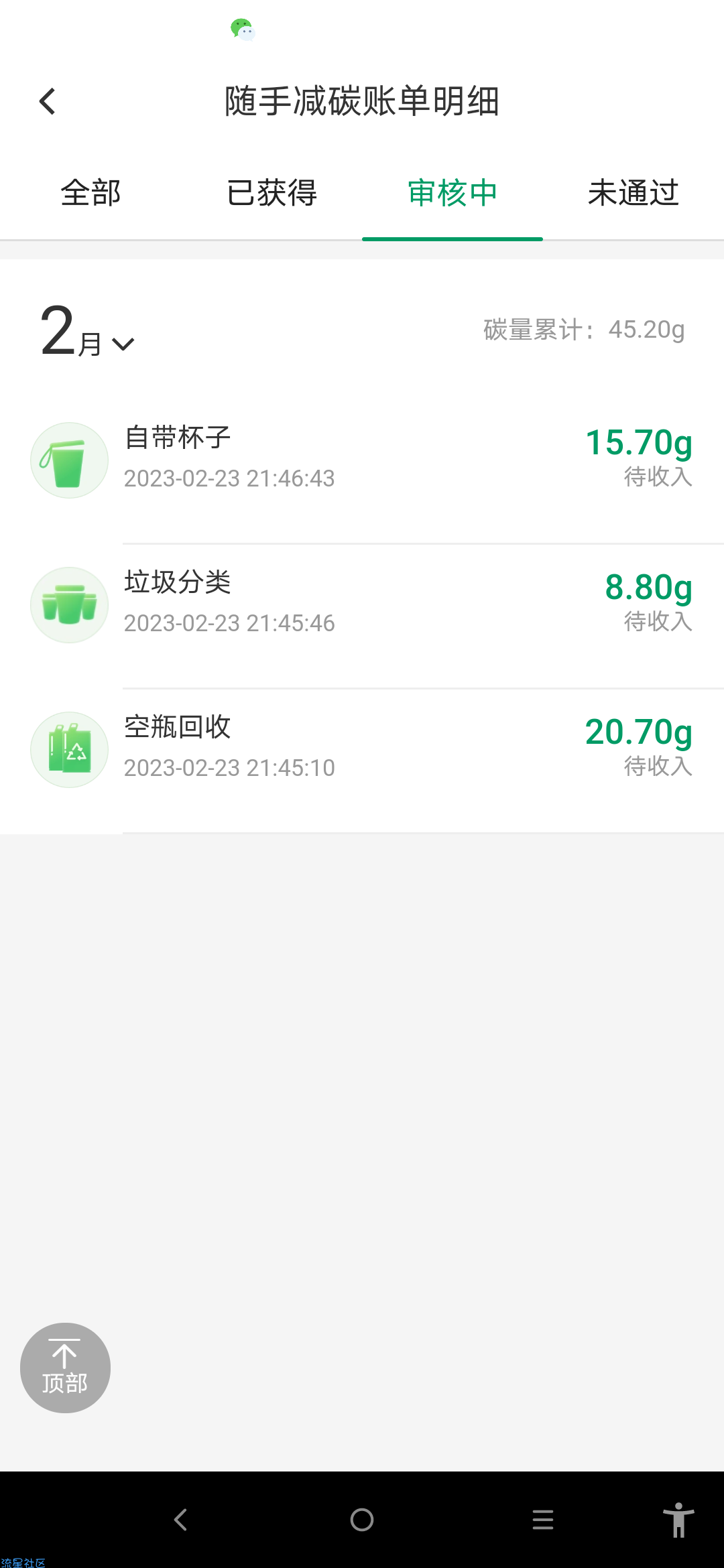724x1568 pixels.
Task: Tap the system home button
Action: [362, 1520]
